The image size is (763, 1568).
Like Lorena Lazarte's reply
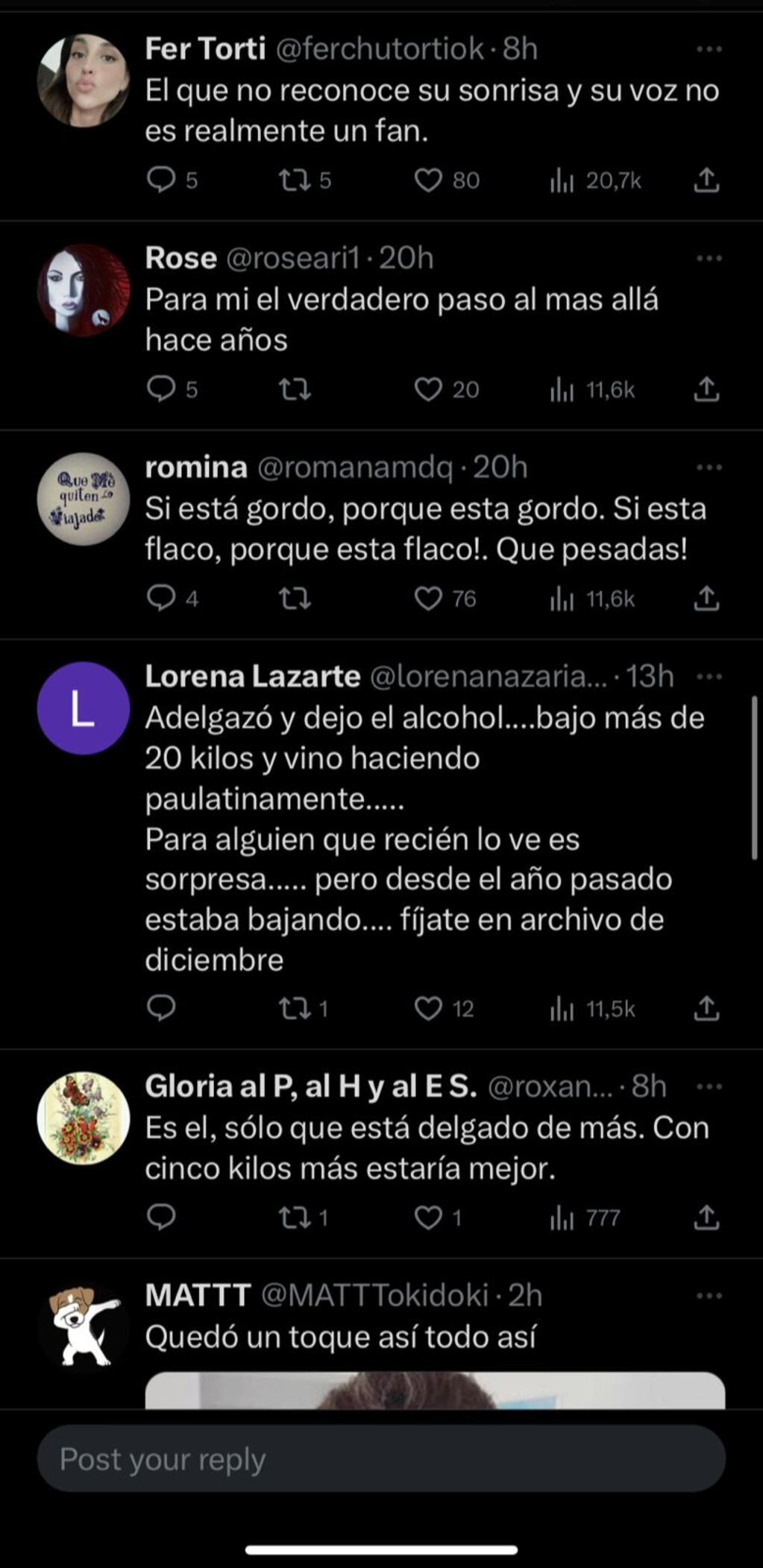pos(430,1008)
